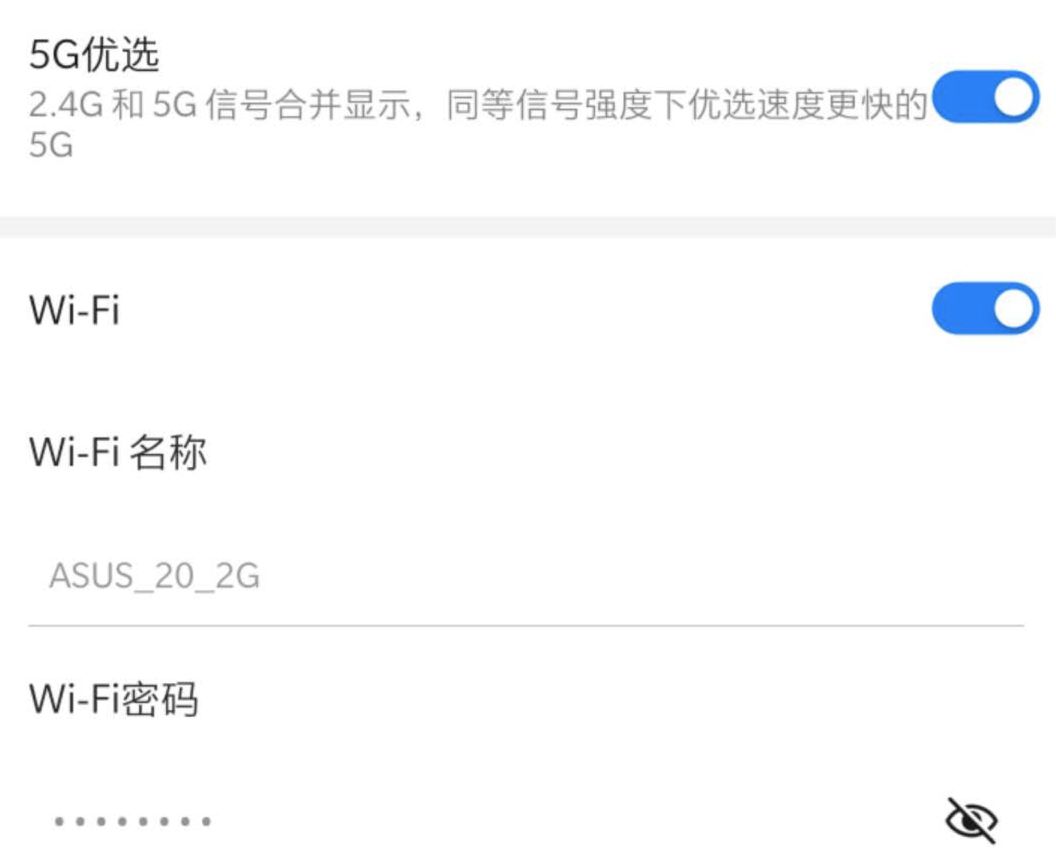Disable the Wi-Fi toggle
The image size is (1056, 863).
985,308
